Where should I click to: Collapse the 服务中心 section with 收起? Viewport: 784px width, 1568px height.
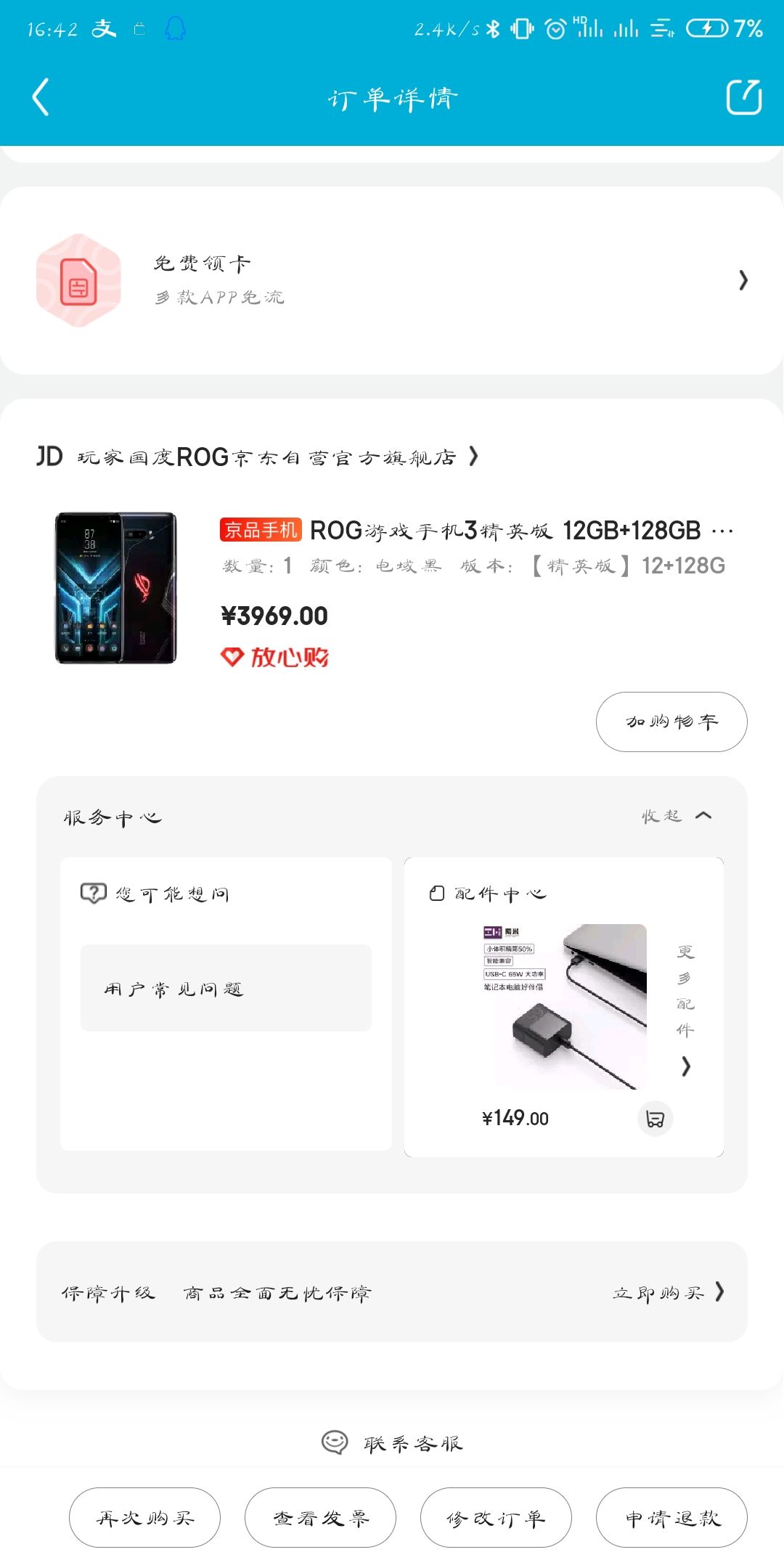[x=677, y=817]
